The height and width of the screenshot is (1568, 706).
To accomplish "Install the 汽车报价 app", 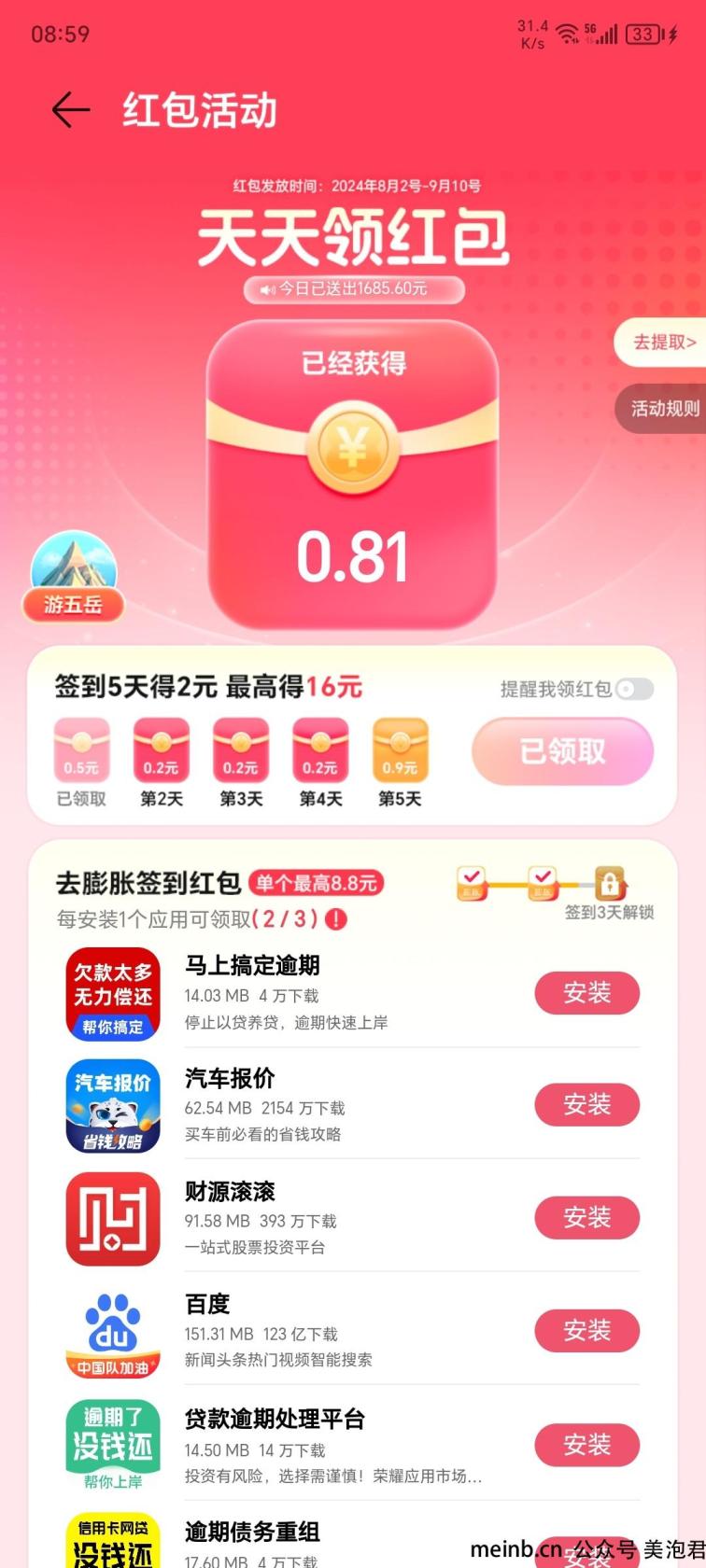I will (586, 1105).
